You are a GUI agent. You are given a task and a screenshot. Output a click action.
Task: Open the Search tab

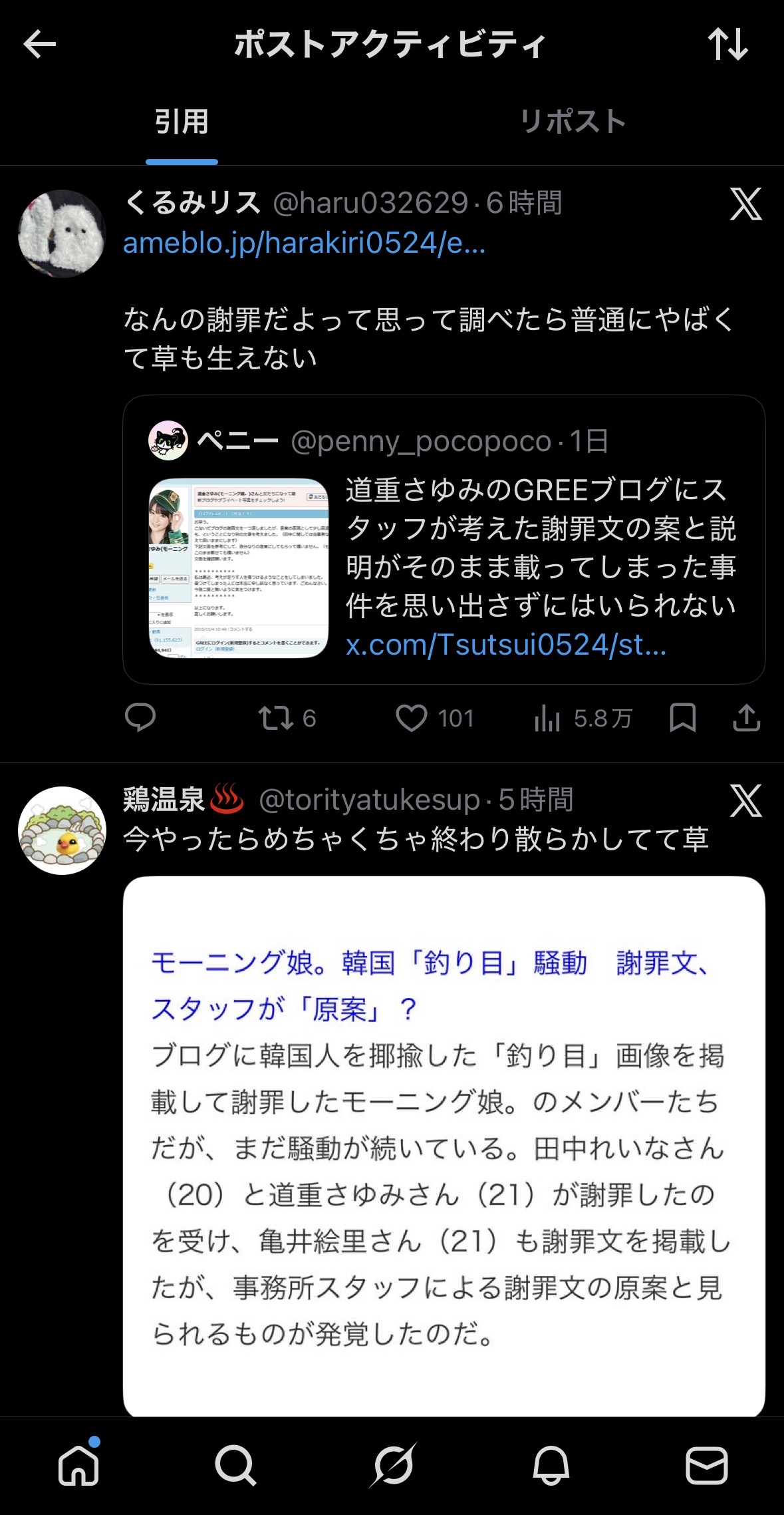[235, 1466]
